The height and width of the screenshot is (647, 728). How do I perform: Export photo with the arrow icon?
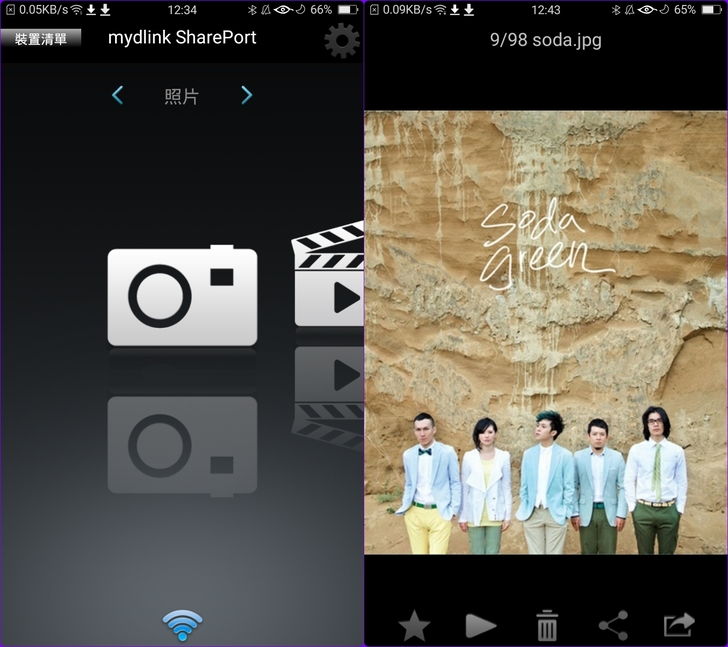pos(679,626)
